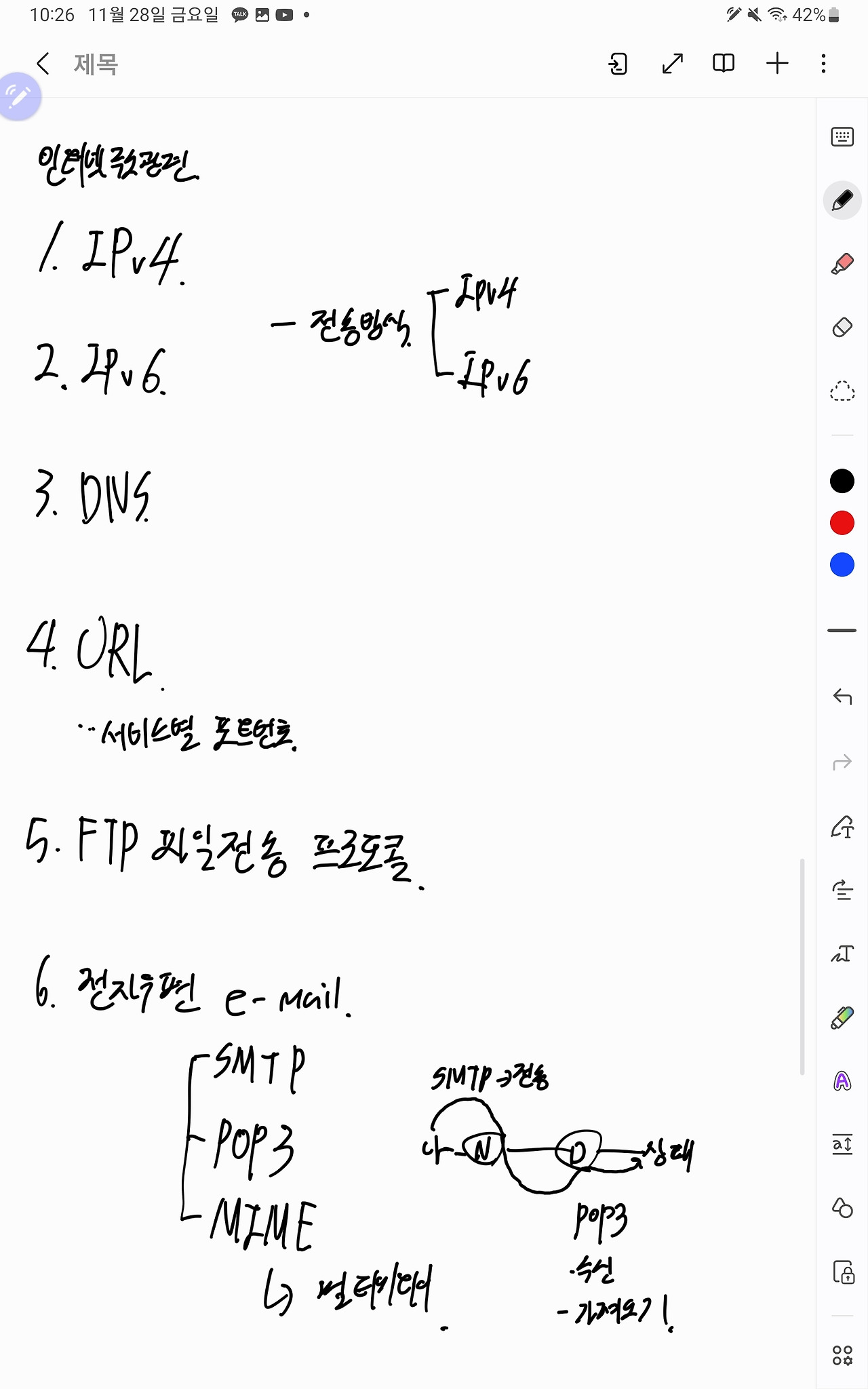Open the more options menu

[x=823, y=64]
